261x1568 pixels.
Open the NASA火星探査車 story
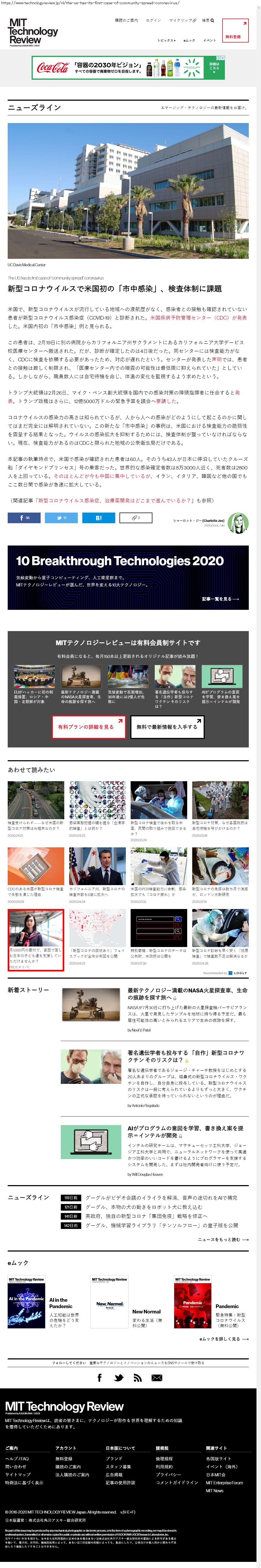[x=187, y=994]
